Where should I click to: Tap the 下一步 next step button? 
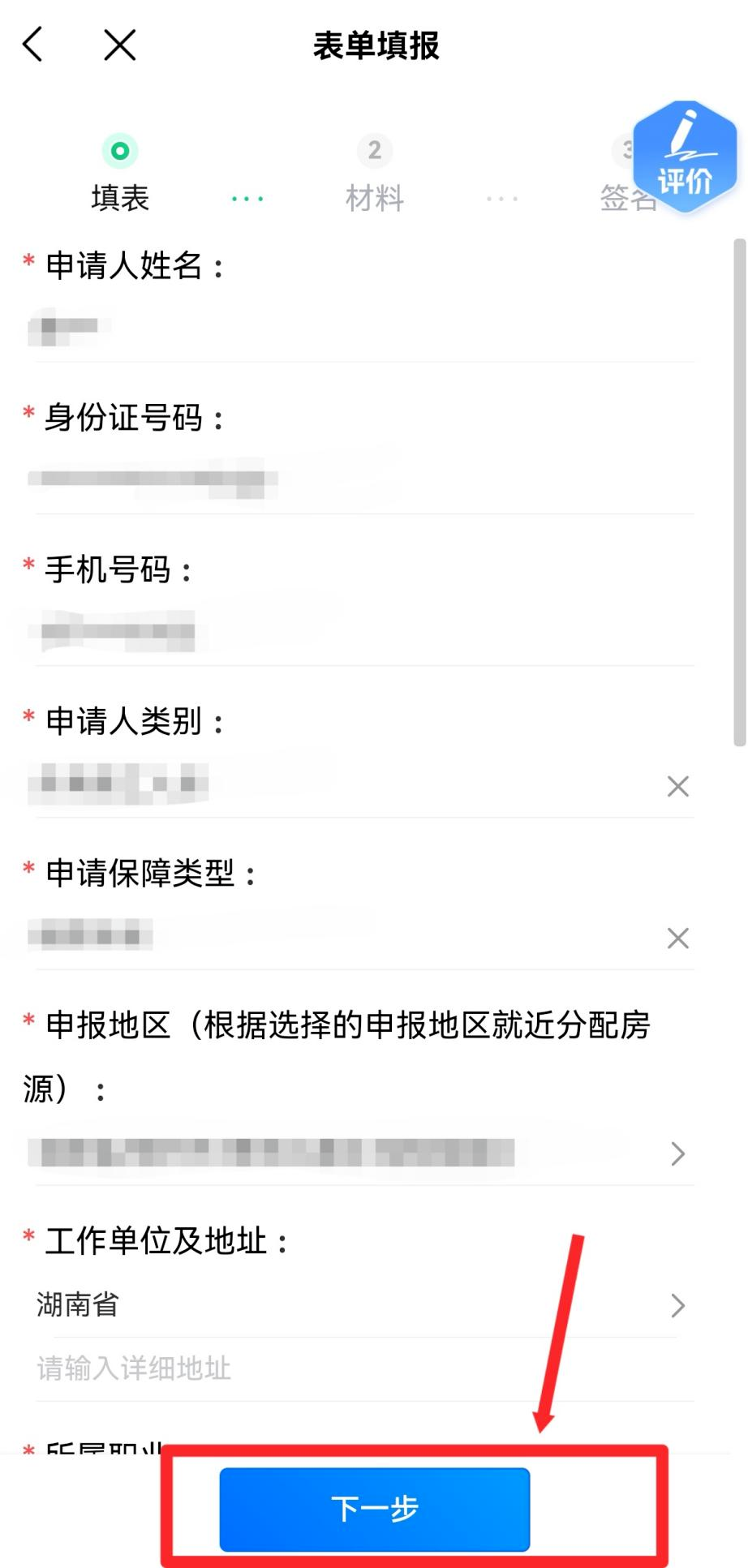tap(374, 1507)
